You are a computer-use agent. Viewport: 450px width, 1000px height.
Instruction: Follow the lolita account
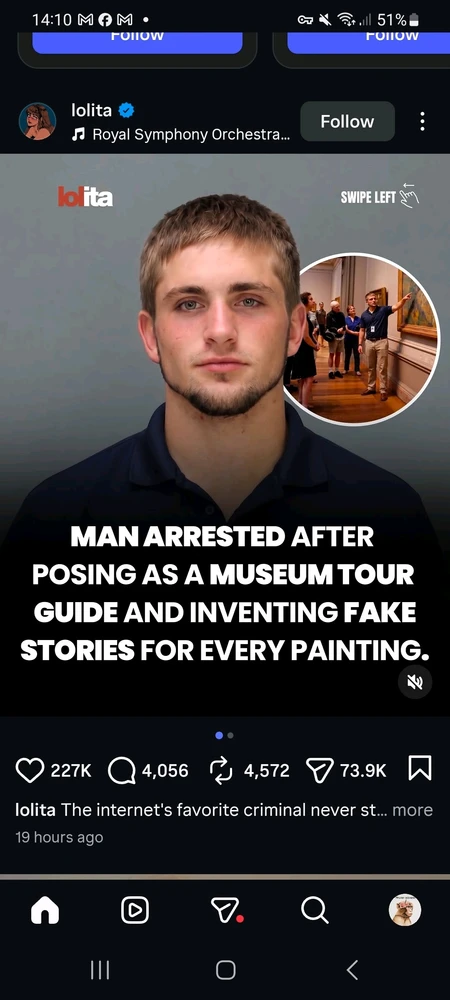tap(347, 121)
